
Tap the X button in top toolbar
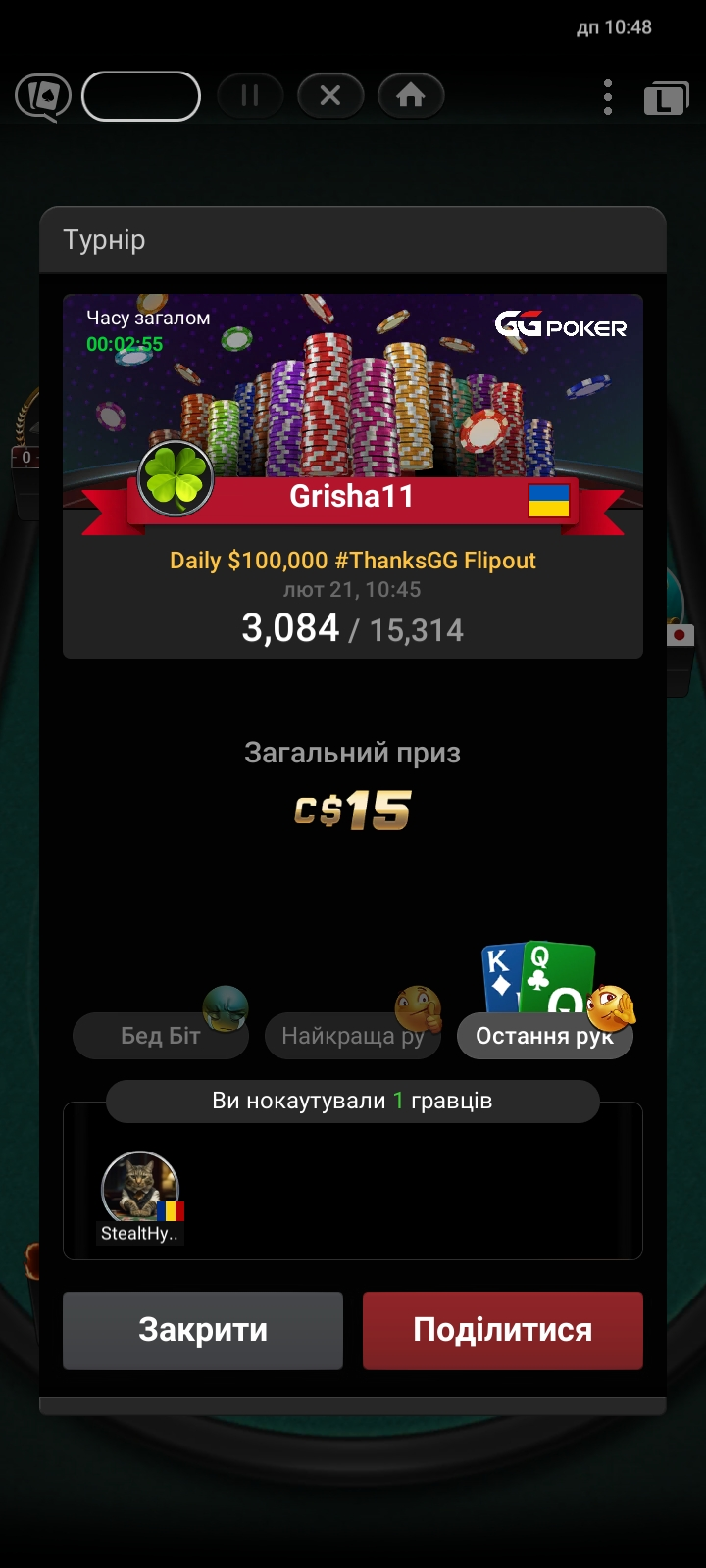(330, 95)
